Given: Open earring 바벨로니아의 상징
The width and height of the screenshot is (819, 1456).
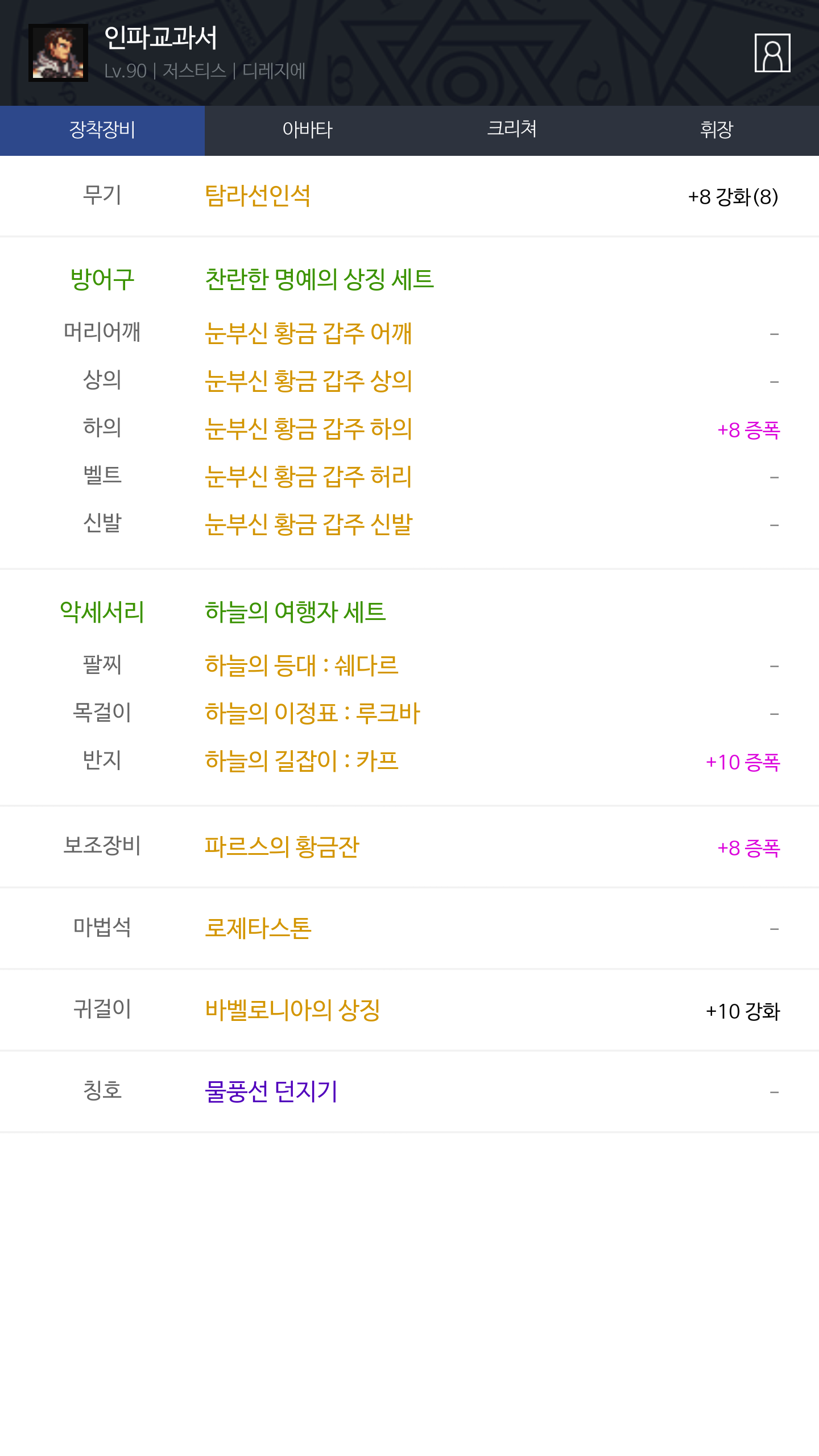Looking at the screenshot, I should (x=292, y=1010).
